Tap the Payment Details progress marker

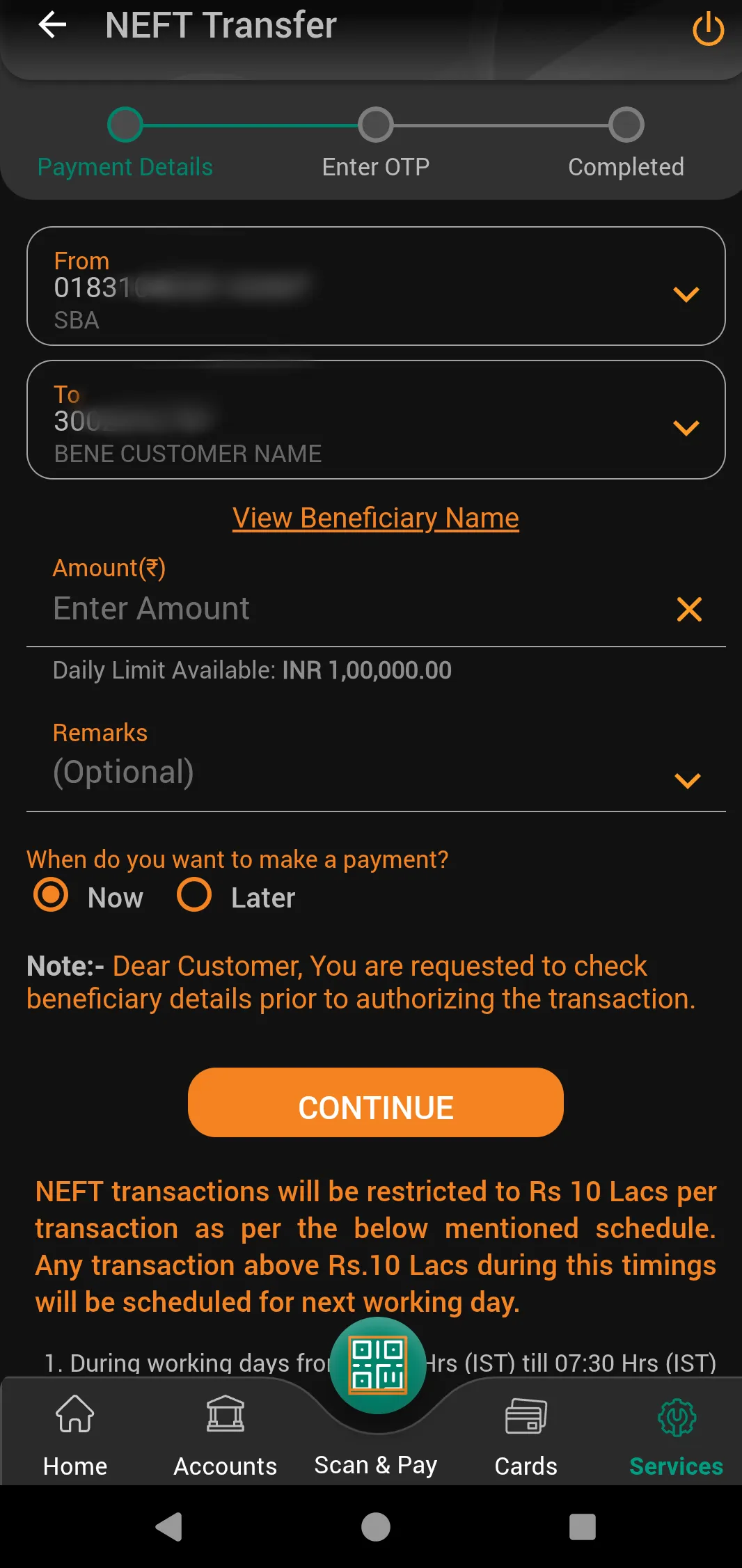point(125,124)
